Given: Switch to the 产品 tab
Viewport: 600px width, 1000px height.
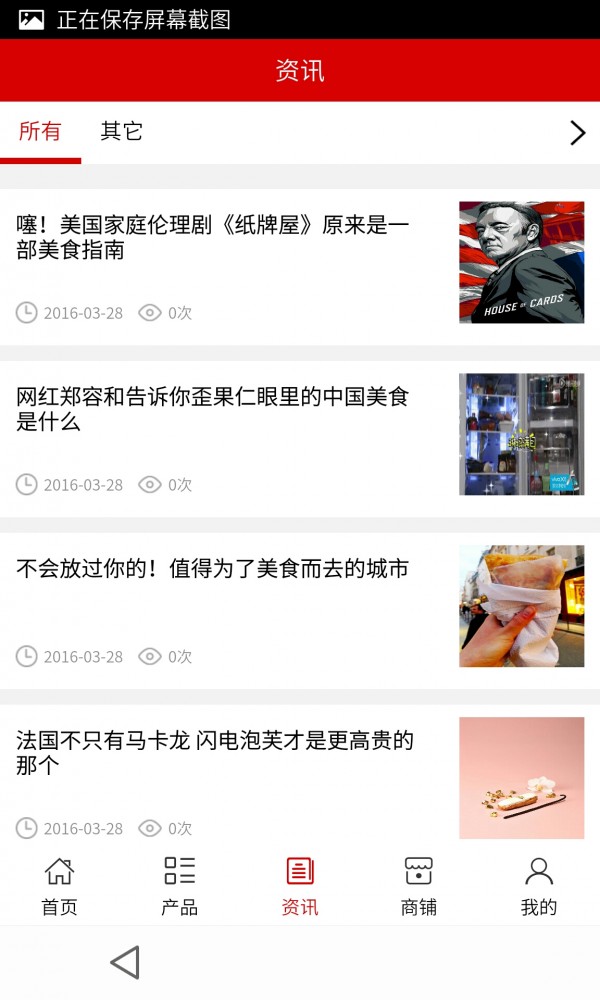Looking at the screenshot, I should [179, 886].
